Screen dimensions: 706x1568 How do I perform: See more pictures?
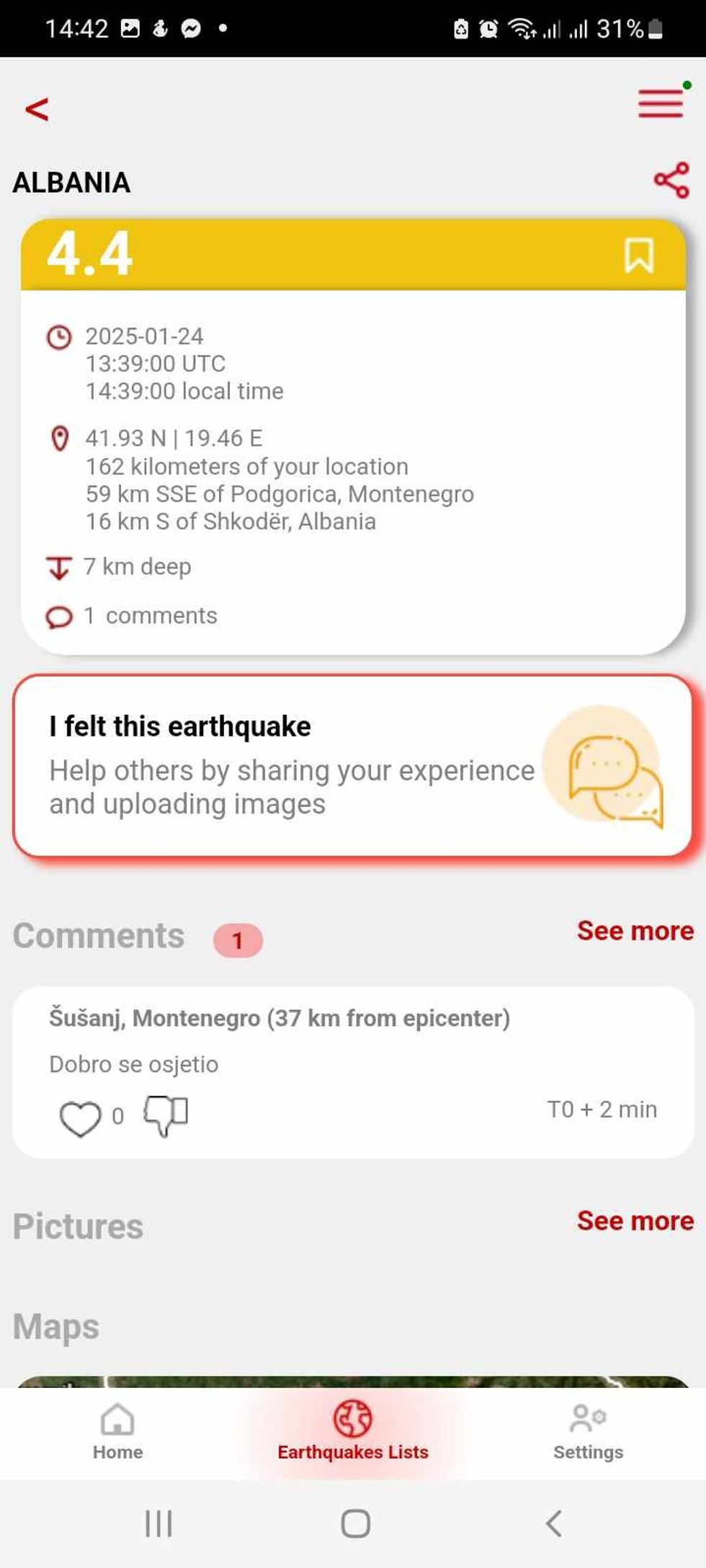635,1221
